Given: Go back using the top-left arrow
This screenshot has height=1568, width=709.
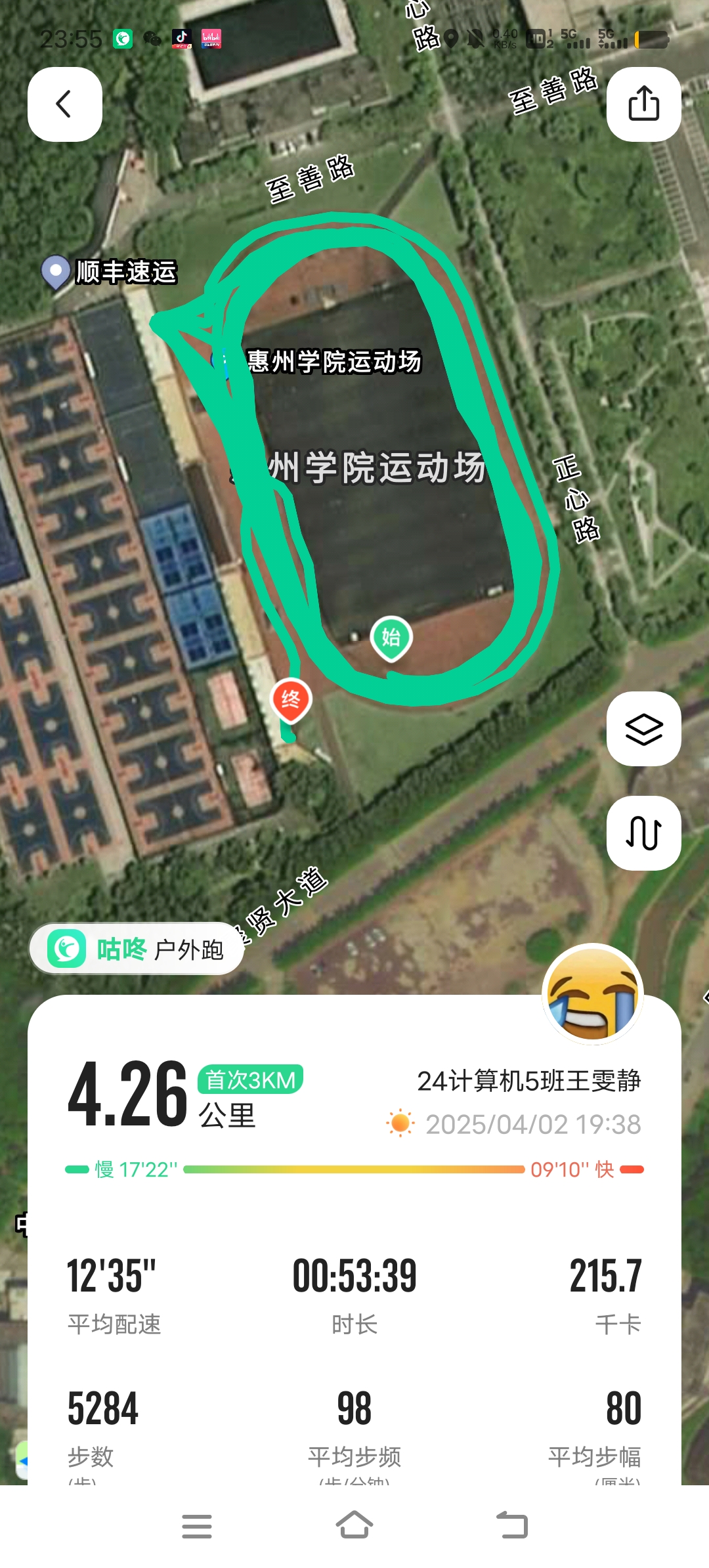Looking at the screenshot, I should pos(64,104).
